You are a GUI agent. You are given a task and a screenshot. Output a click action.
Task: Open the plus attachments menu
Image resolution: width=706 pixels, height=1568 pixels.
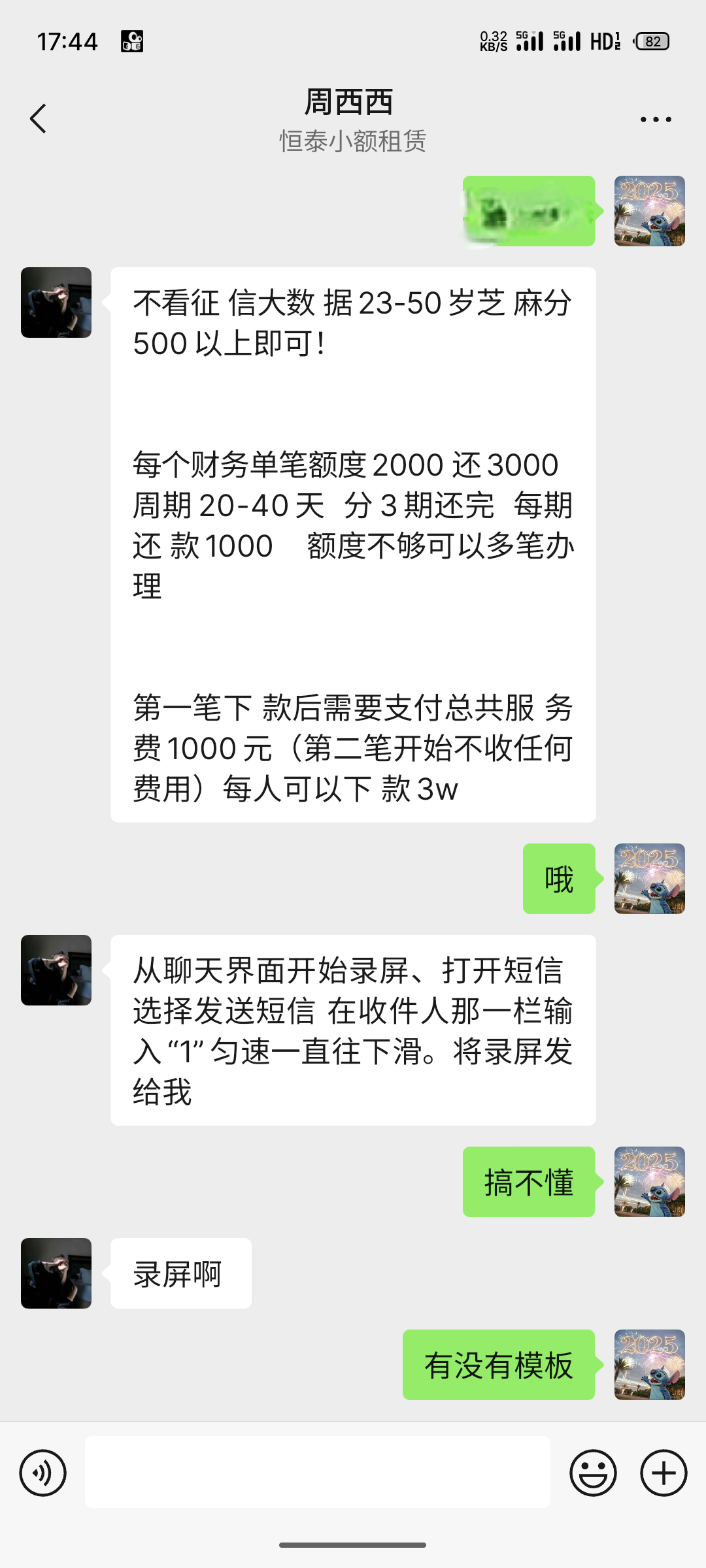(663, 1473)
